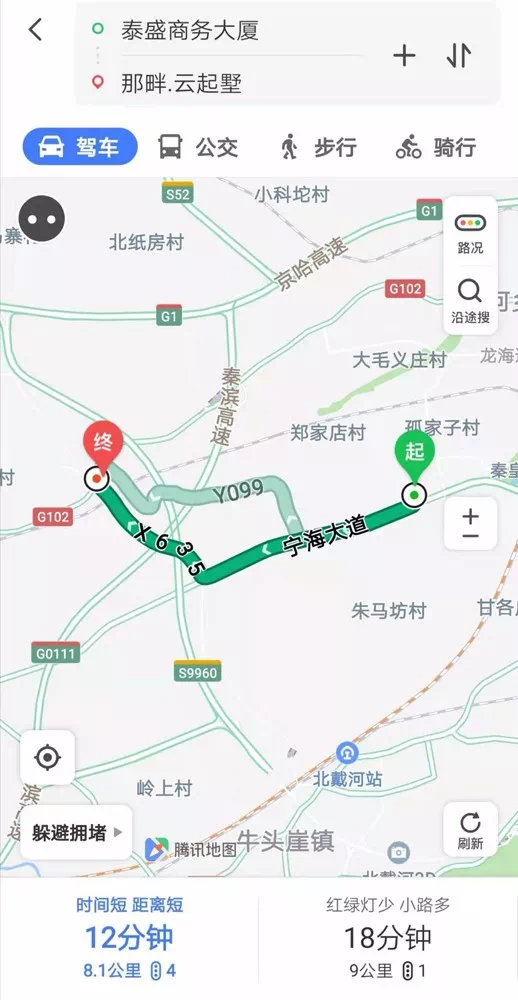Tap the 终 destination pin
The width and height of the screenshot is (518, 1000).
(x=102, y=446)
